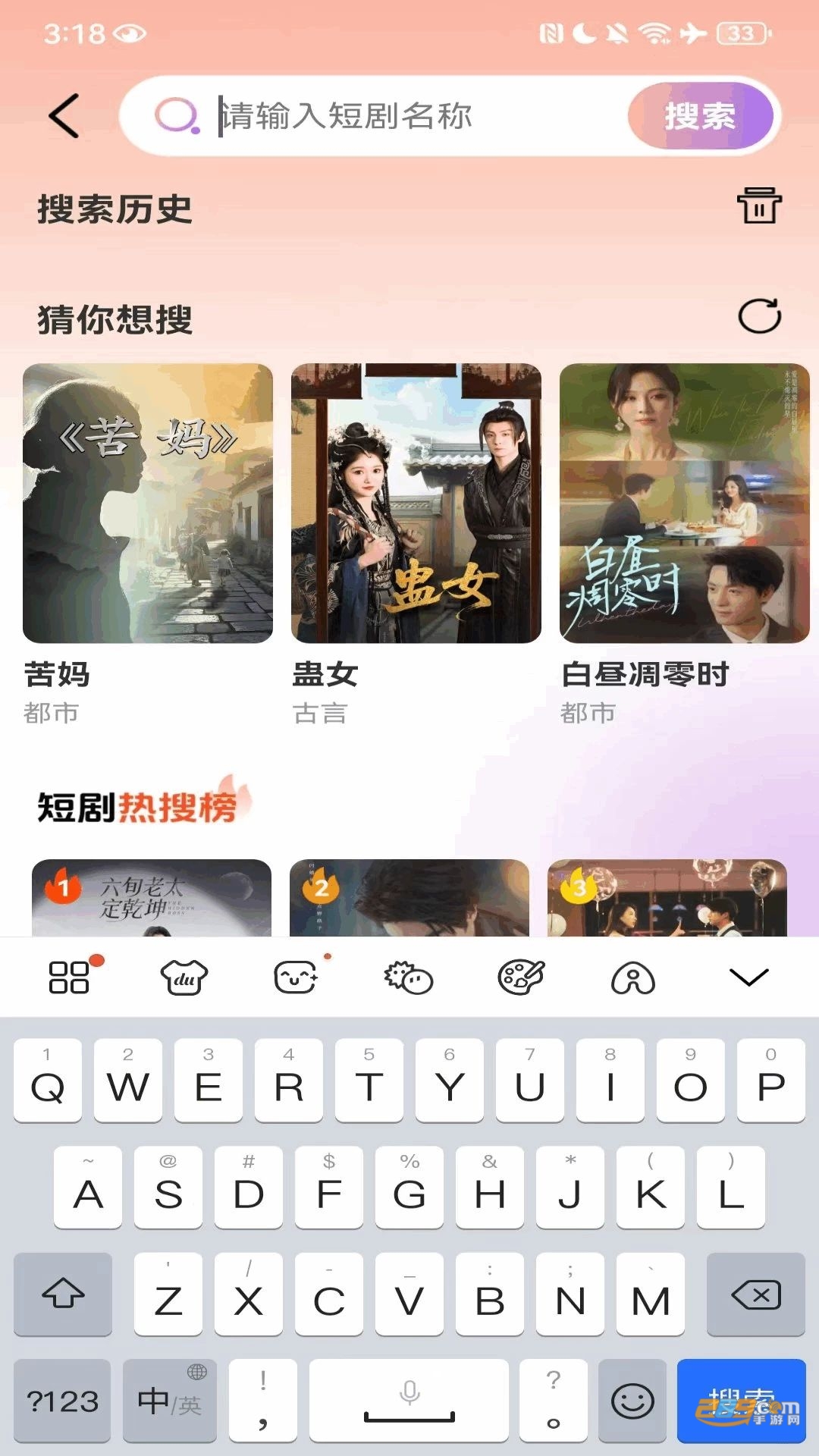The image size is (819, 1456).
Task: Open the keyboard's four-square menu
Action: [x=70, y=977]
